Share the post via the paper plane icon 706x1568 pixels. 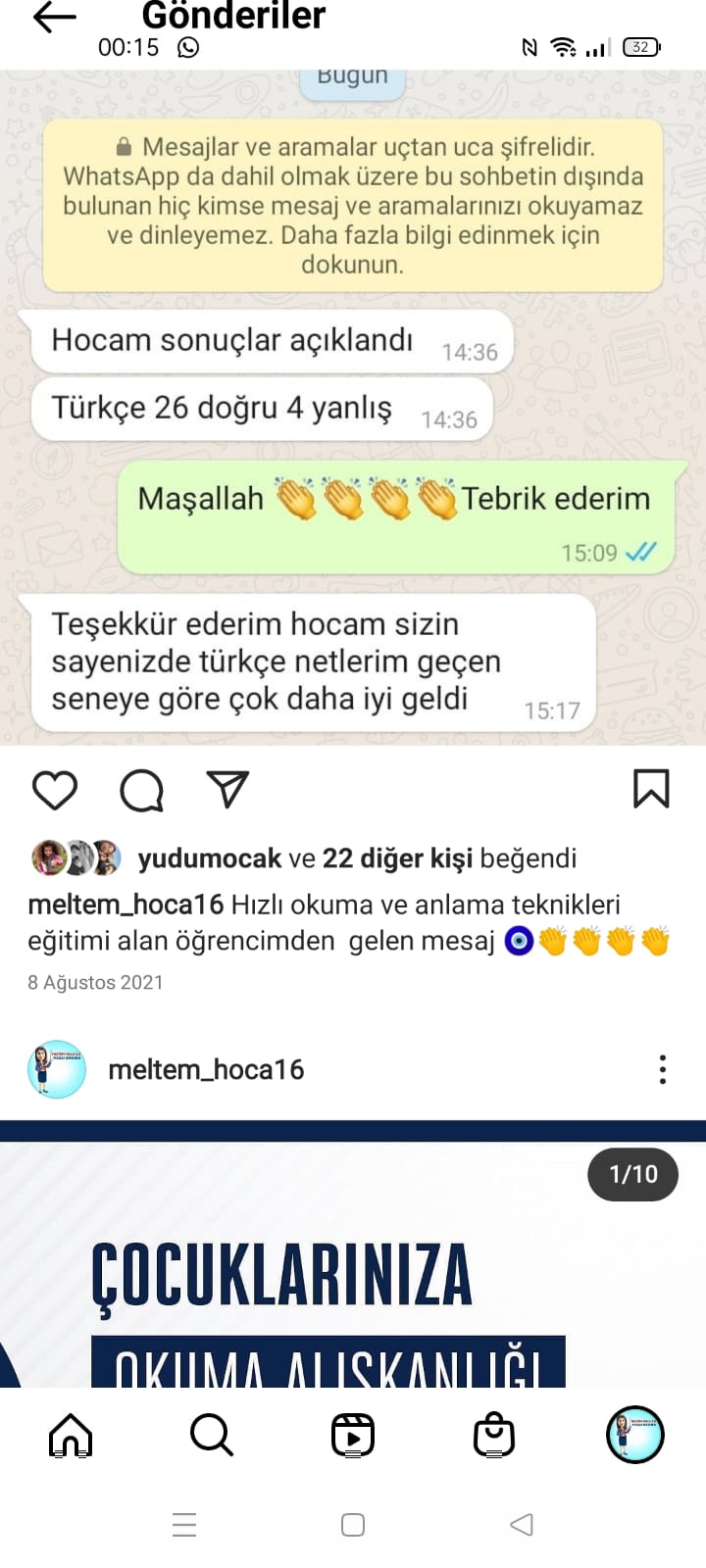coord(227,789)
